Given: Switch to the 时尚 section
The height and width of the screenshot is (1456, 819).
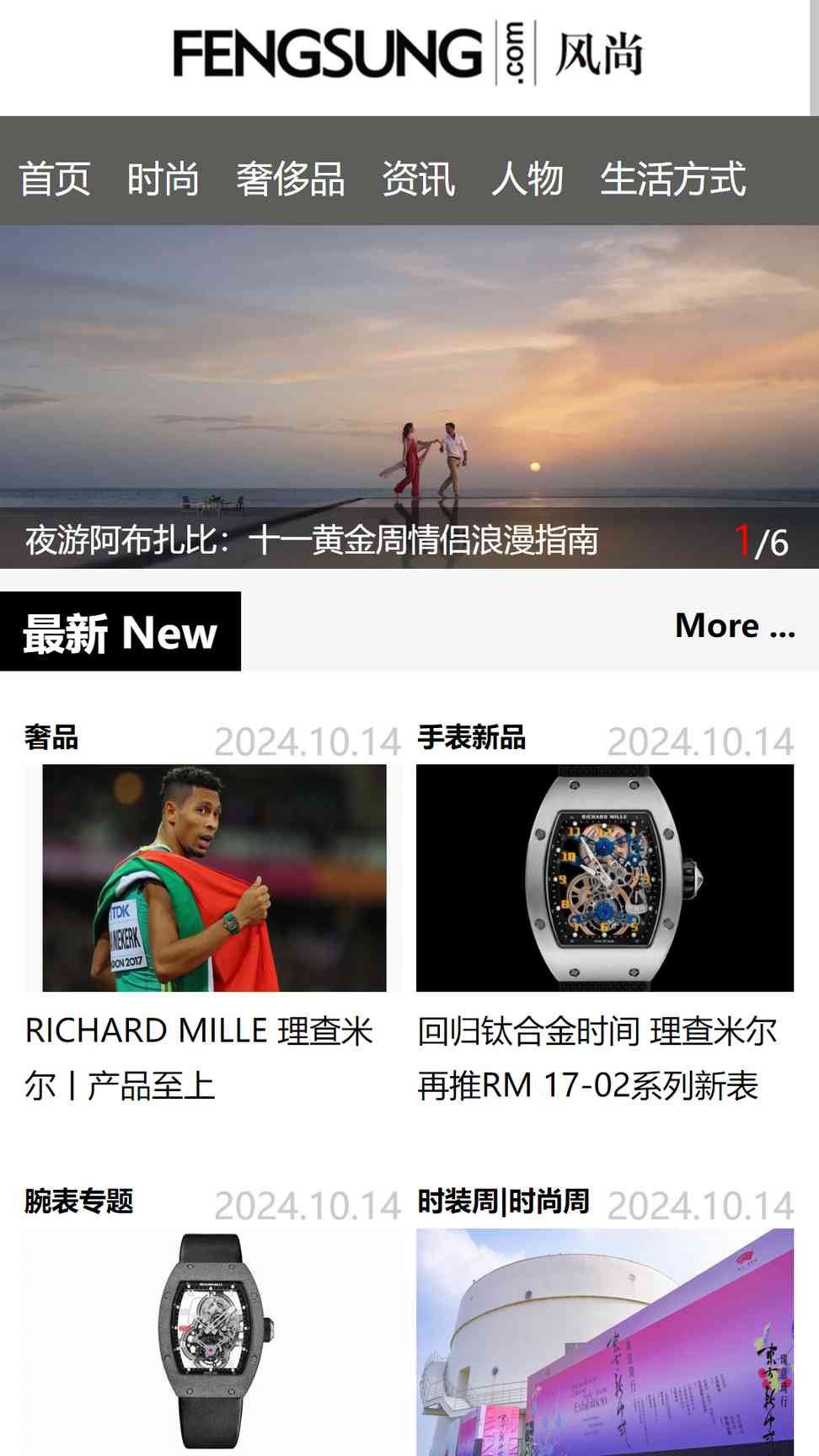Looking at the screenshot, I should tap(163, 179).
